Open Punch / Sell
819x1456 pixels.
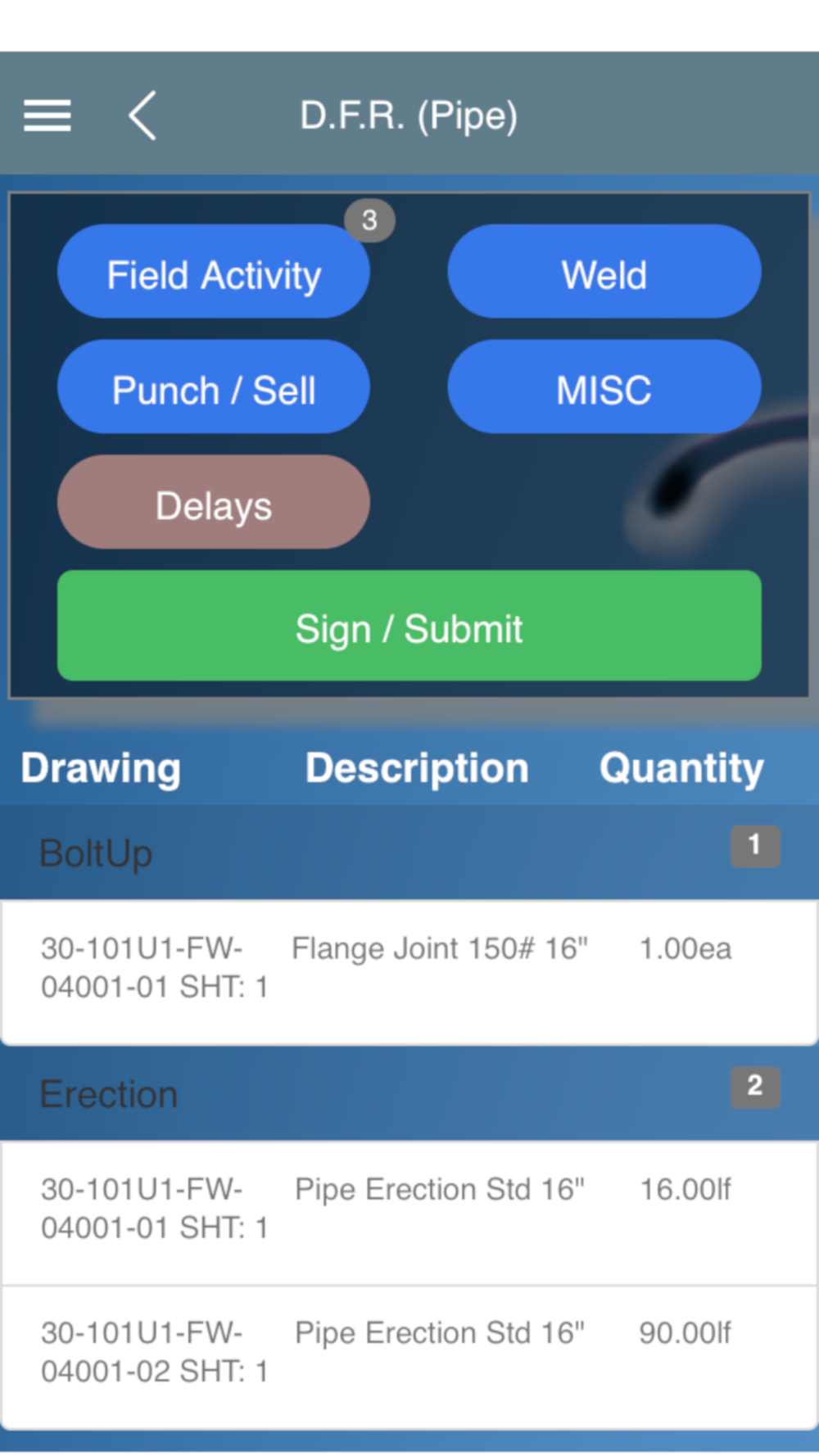point(214,387)
